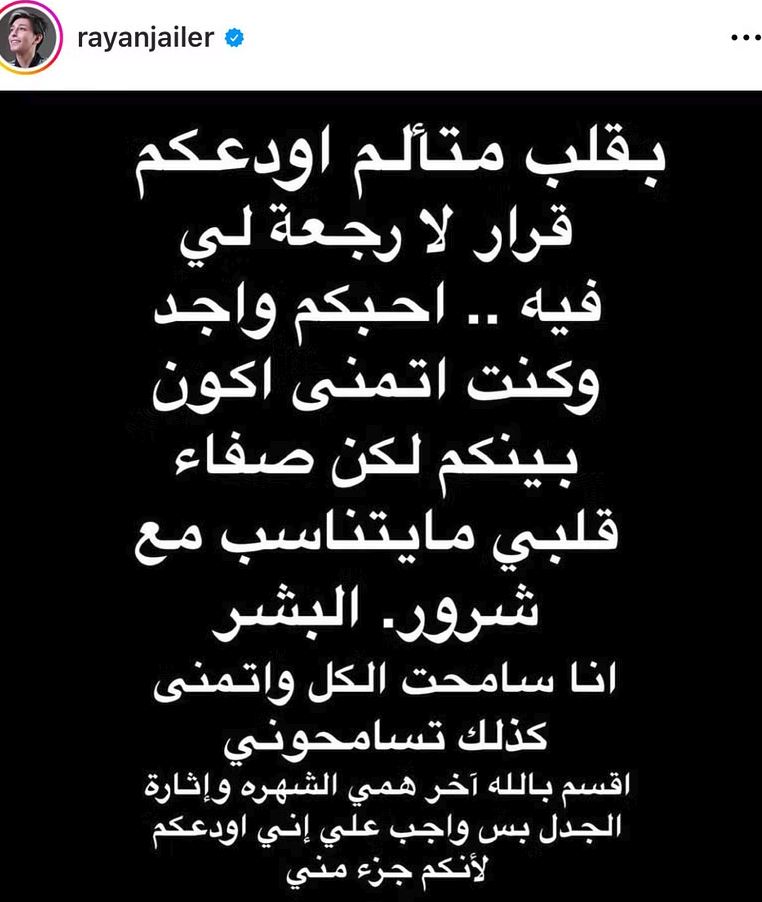Tap the Arabic farewell post image
Image resolution: width=762 pixels, height=902 pixels.
[381, 496]
